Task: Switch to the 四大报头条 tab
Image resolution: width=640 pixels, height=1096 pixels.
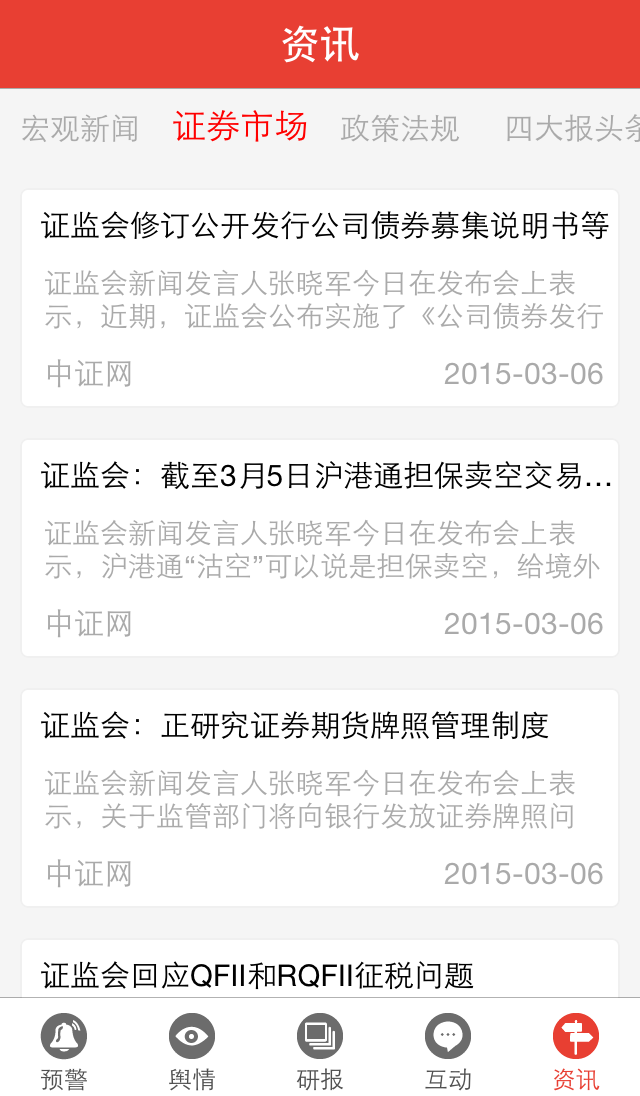Action: point(572,129)
